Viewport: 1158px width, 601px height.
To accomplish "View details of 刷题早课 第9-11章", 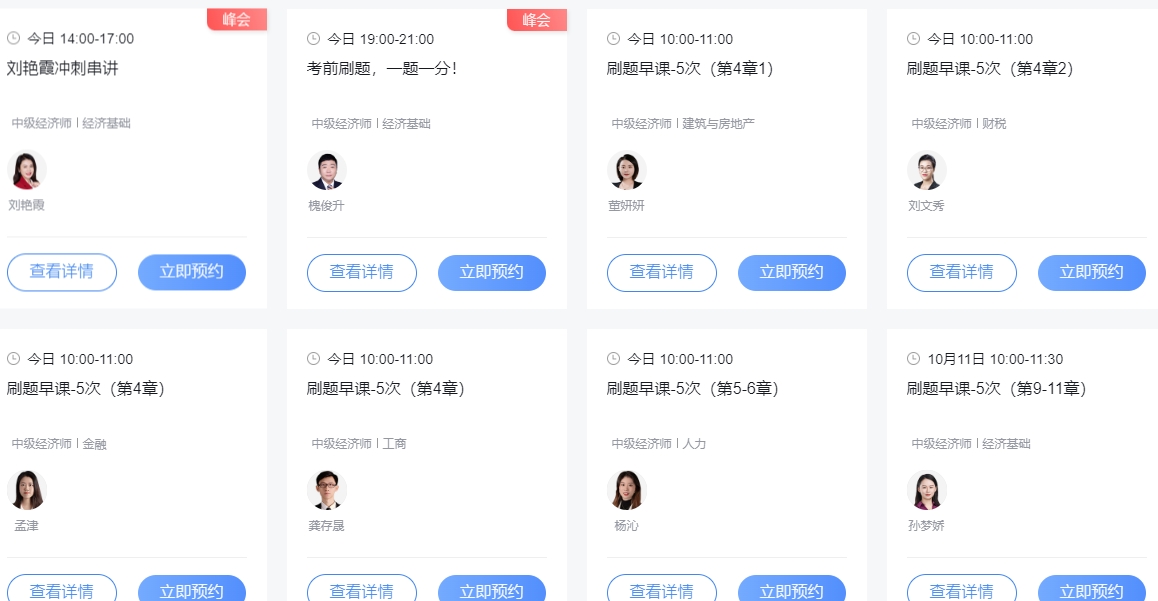I will click(x=962, y=590).
